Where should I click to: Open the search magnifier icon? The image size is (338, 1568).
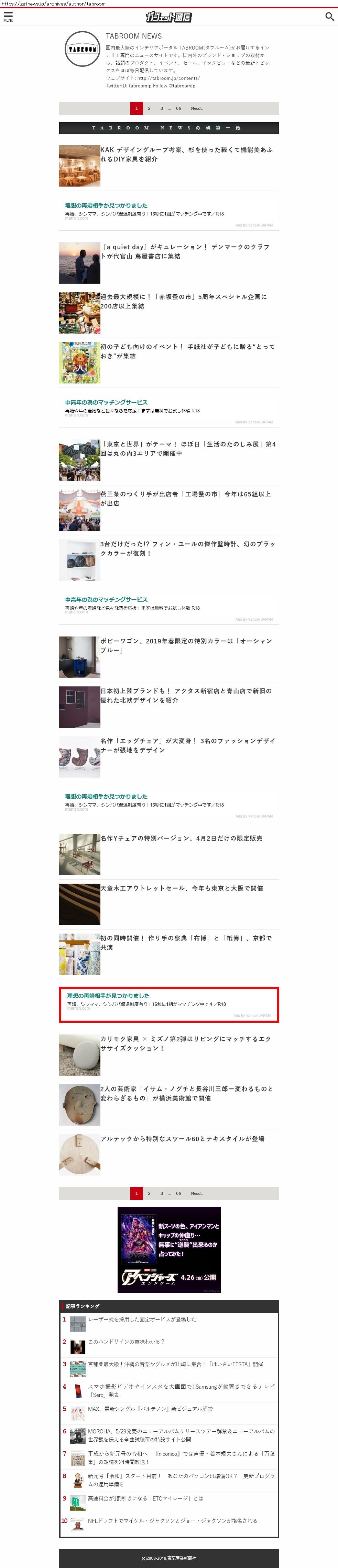329,17
